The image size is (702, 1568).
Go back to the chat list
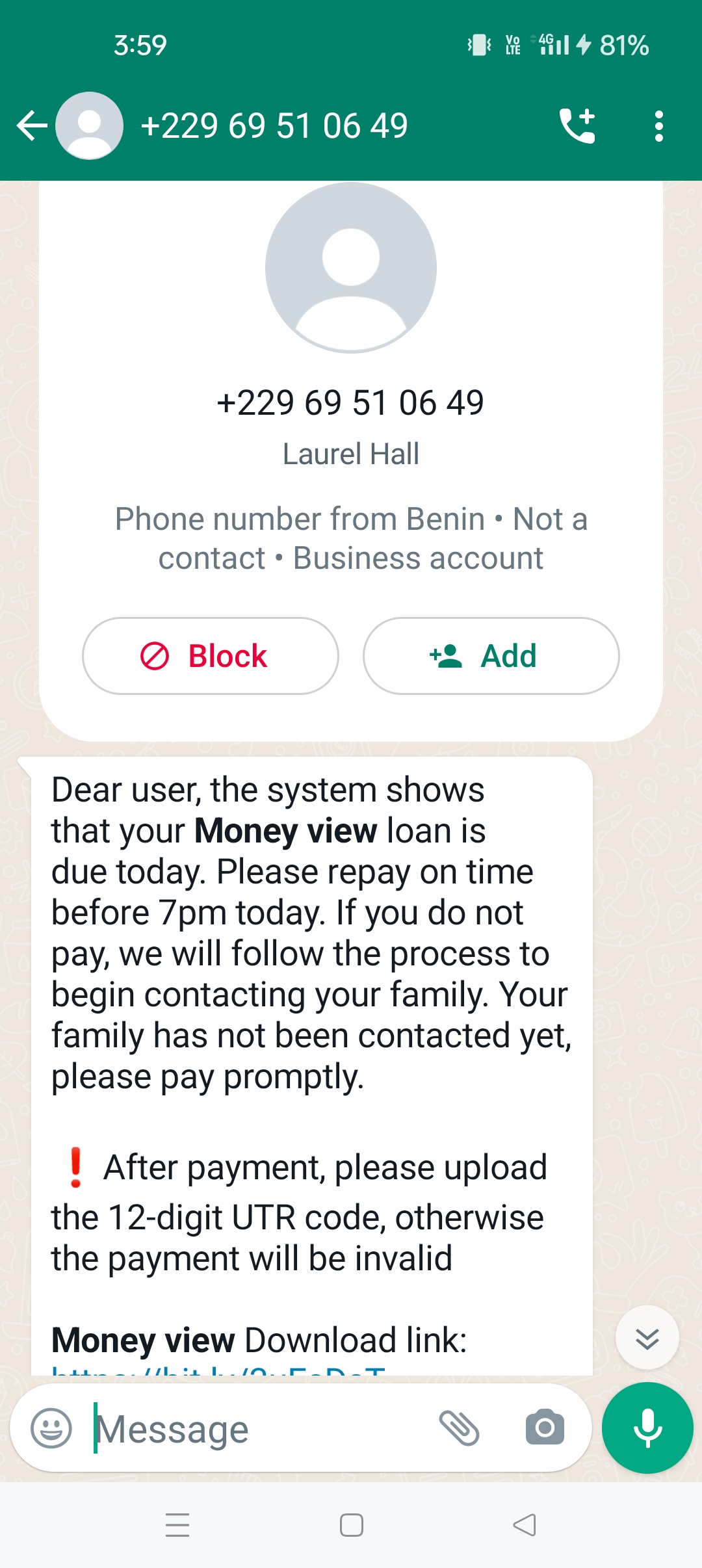(31, 125)
